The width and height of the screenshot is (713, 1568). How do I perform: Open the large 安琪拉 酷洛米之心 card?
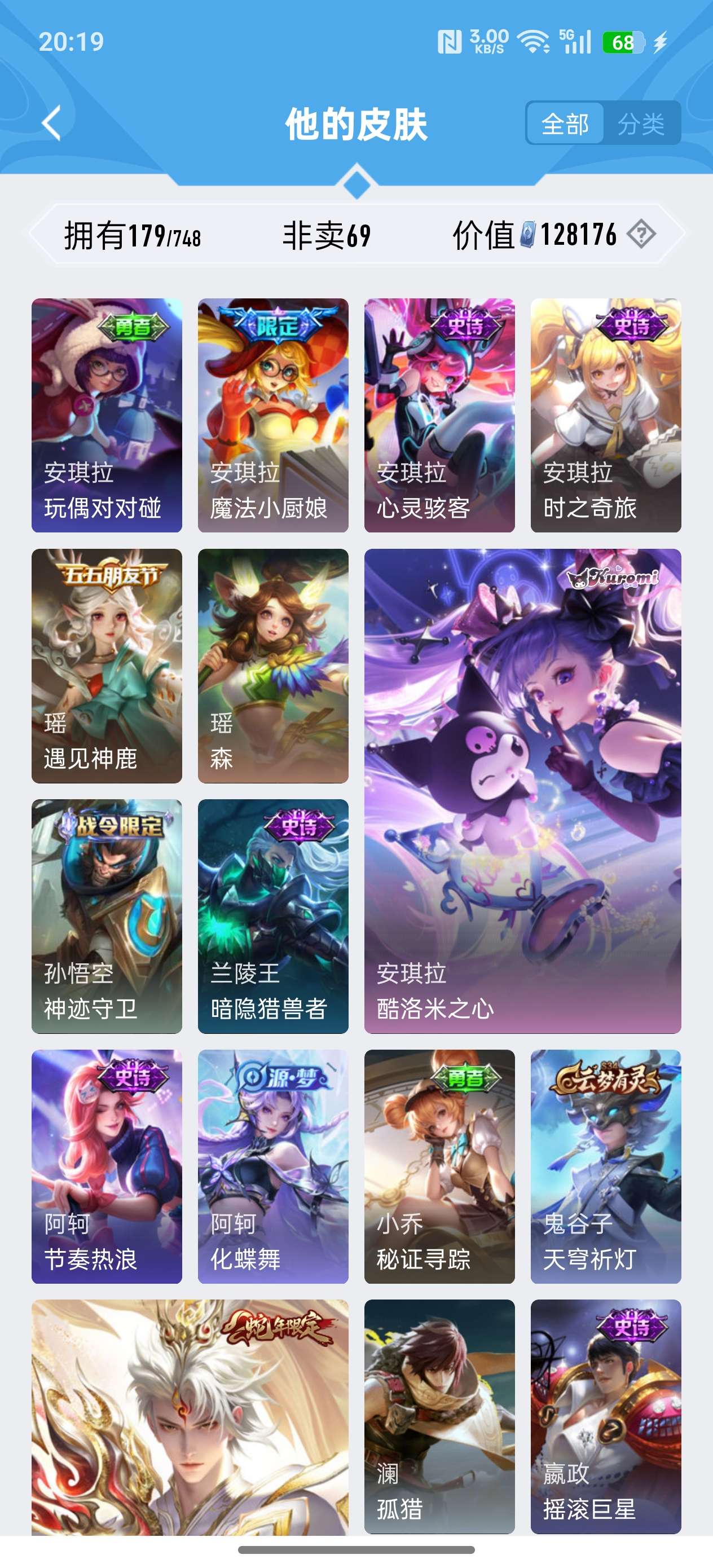[x=522, y=791]
